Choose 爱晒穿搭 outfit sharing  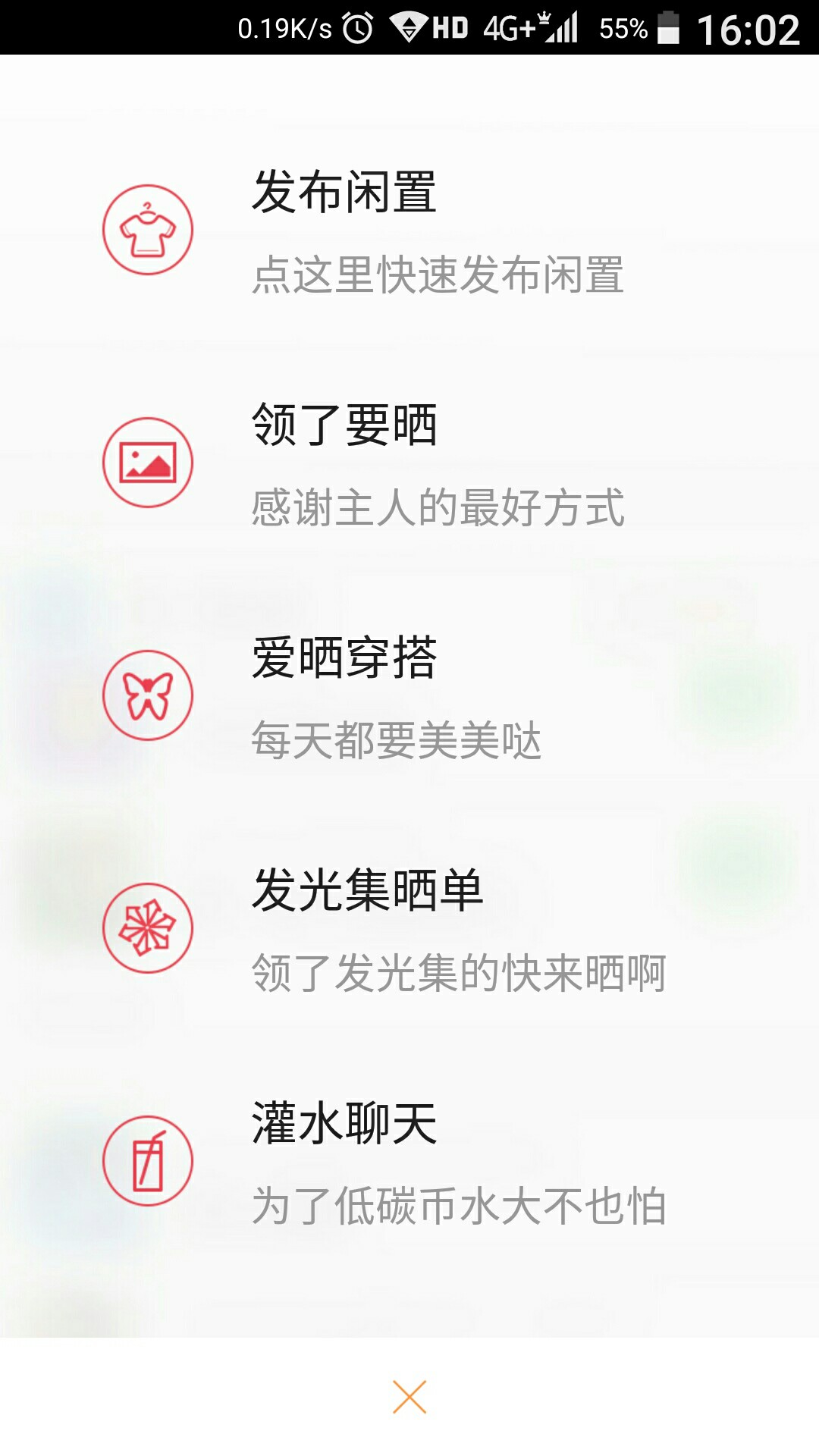(409, 695)
